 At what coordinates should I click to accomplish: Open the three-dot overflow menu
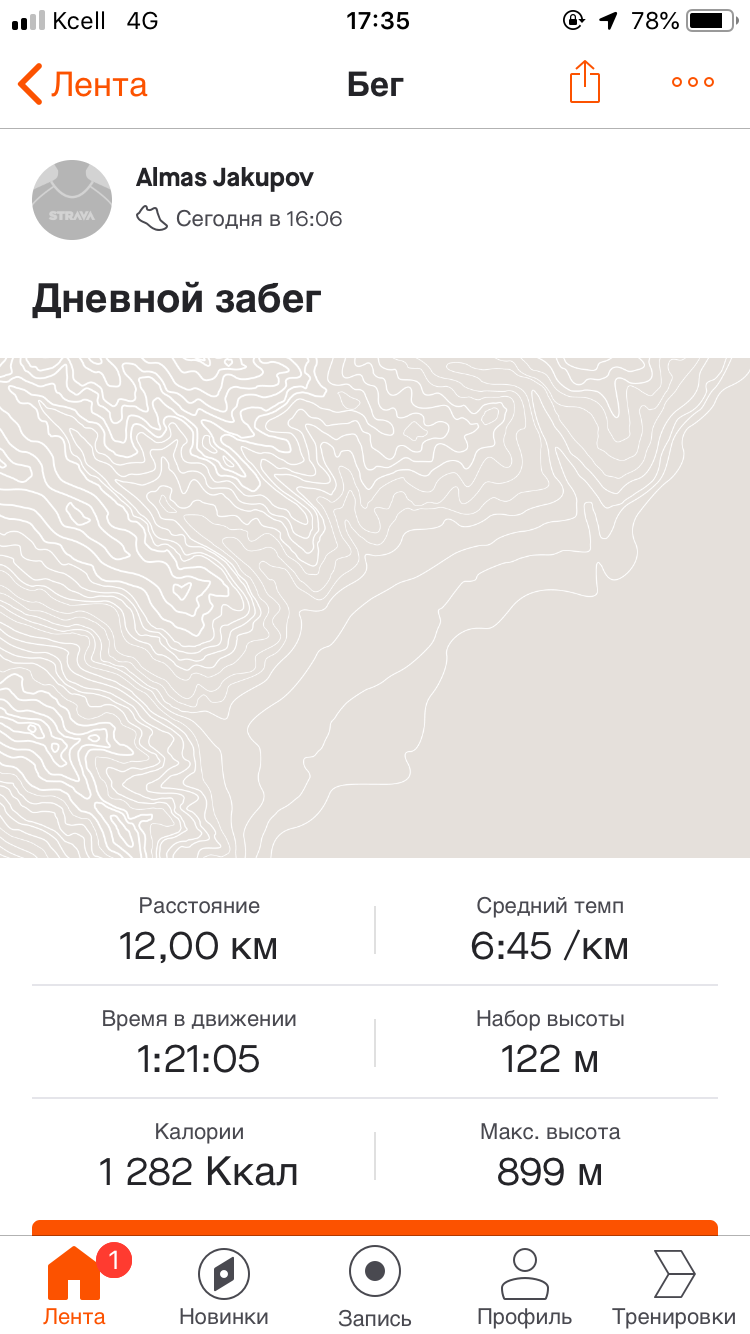click(x=693, y=82)
